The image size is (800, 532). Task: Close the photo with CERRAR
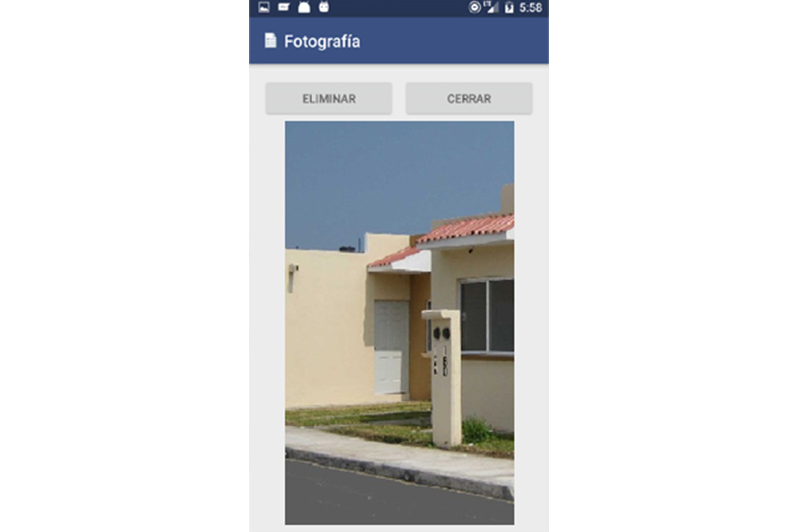(x=468, y=99)
